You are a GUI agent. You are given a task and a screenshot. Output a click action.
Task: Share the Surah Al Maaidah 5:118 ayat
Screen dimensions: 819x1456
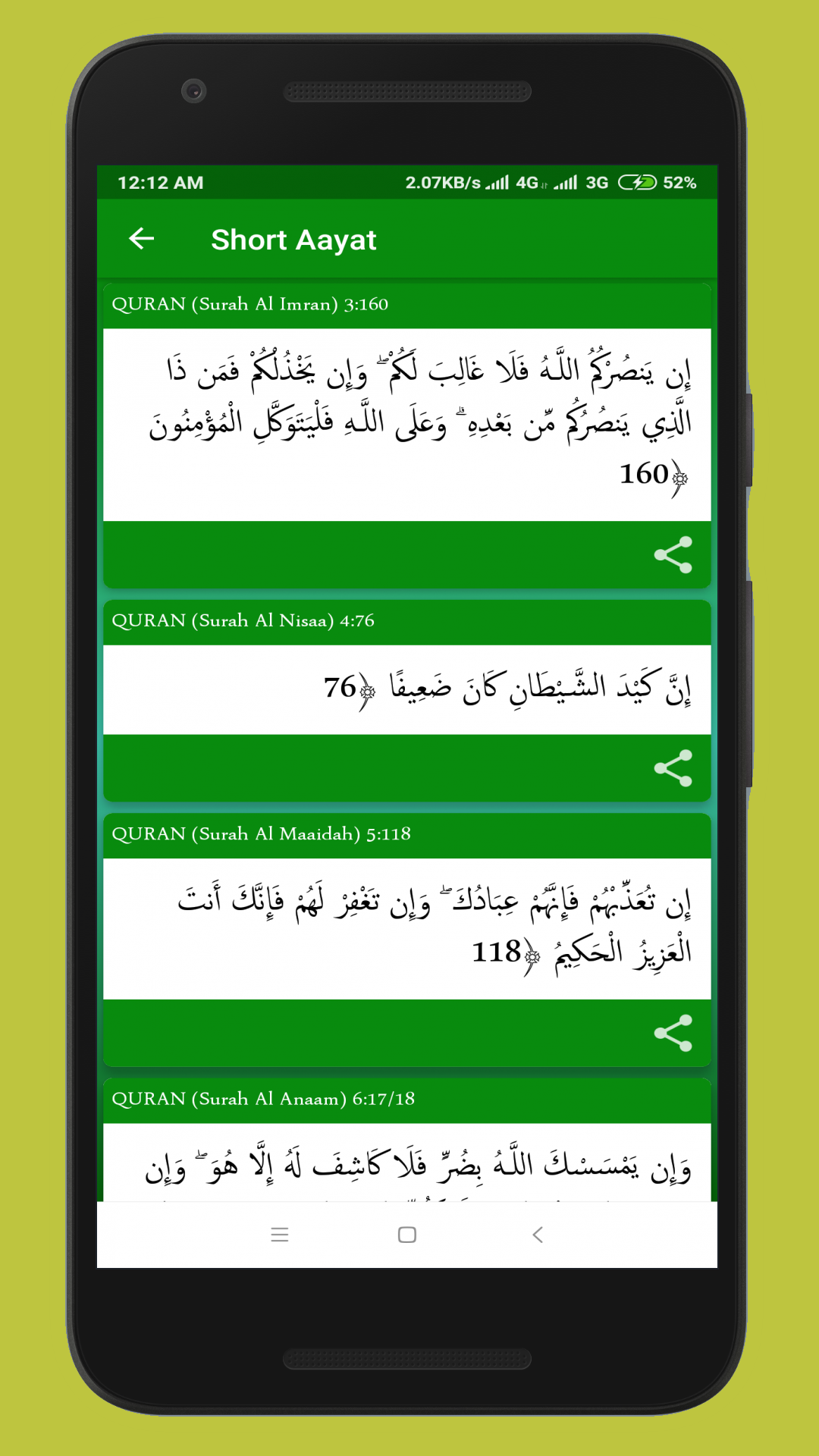point(673,1033)
